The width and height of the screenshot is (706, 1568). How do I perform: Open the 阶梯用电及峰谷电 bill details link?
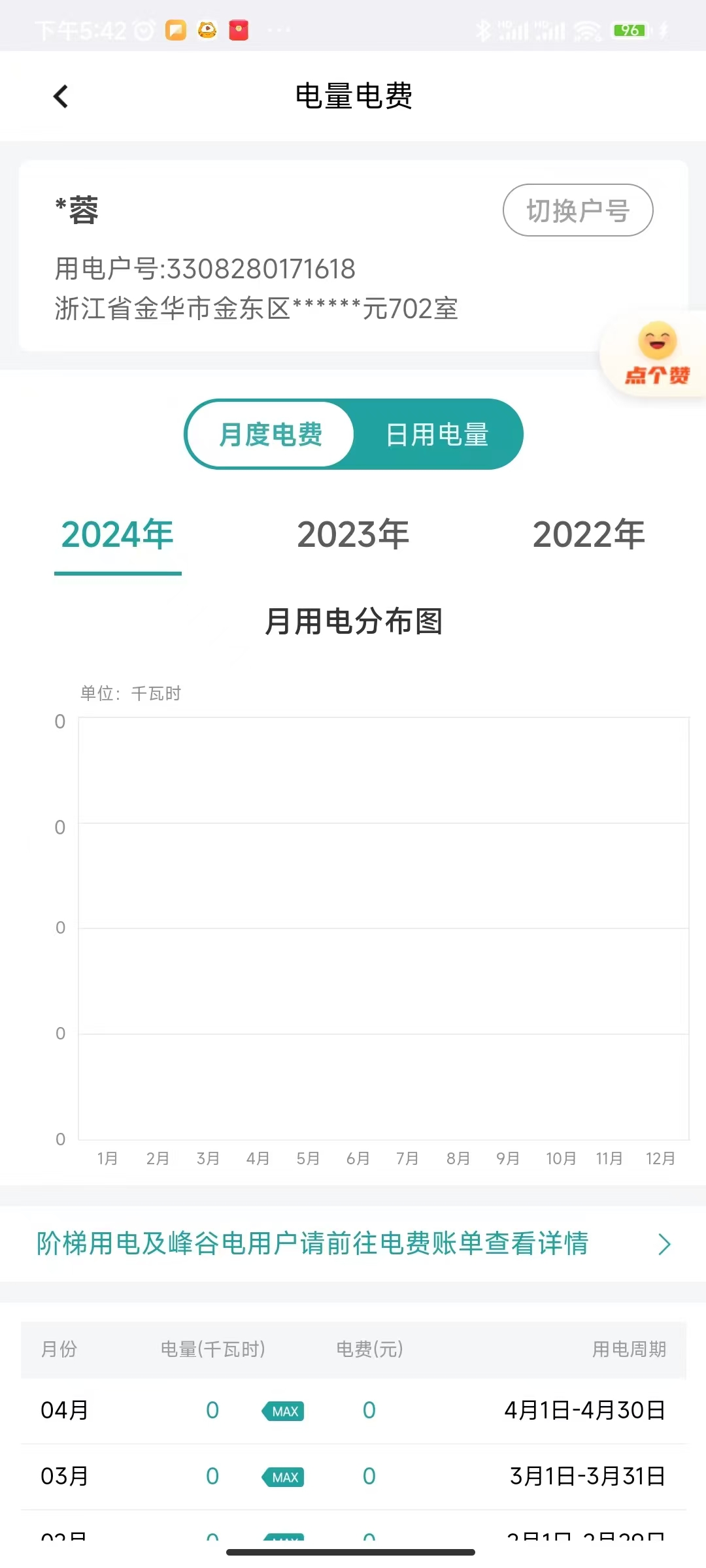(353, 1243)
